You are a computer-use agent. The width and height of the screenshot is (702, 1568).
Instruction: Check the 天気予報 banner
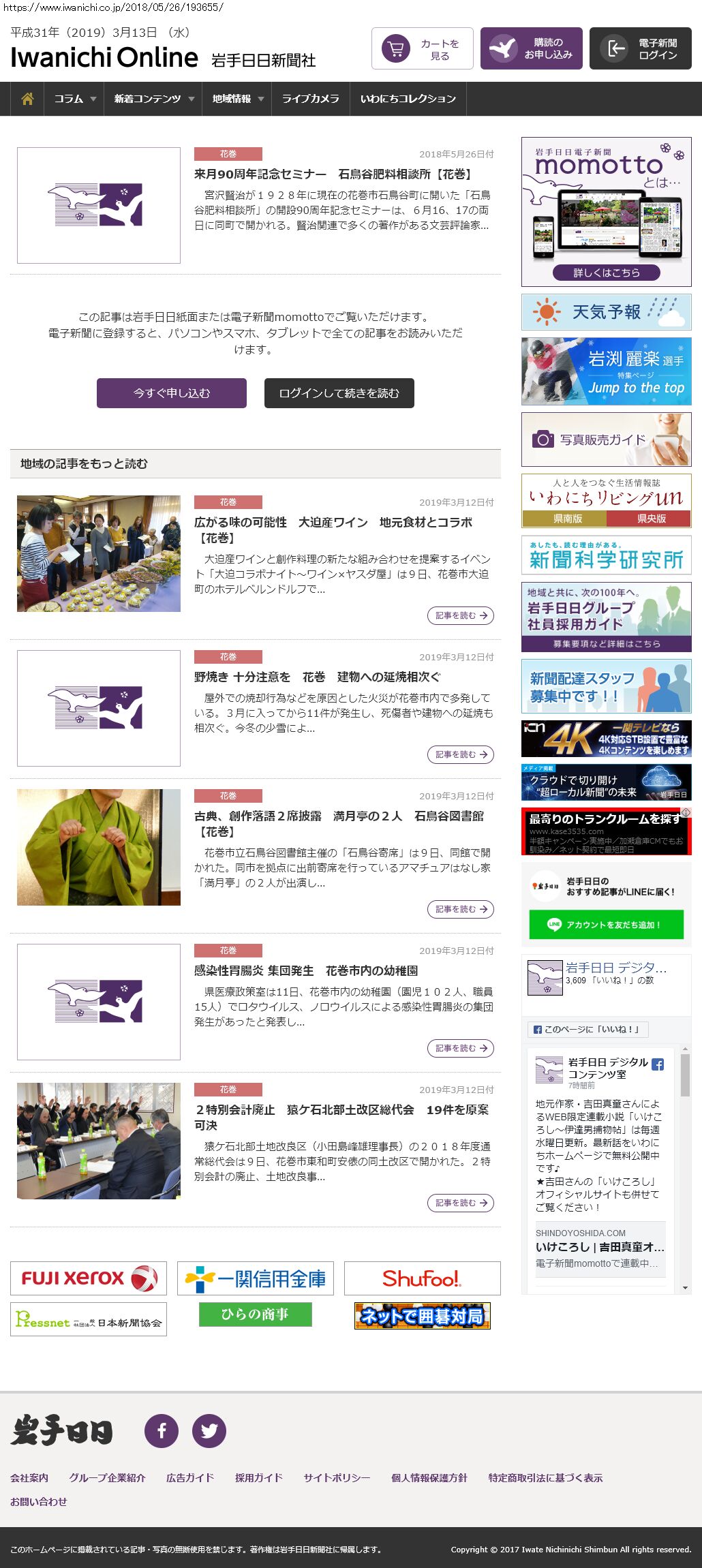click(x=606, y=312)
